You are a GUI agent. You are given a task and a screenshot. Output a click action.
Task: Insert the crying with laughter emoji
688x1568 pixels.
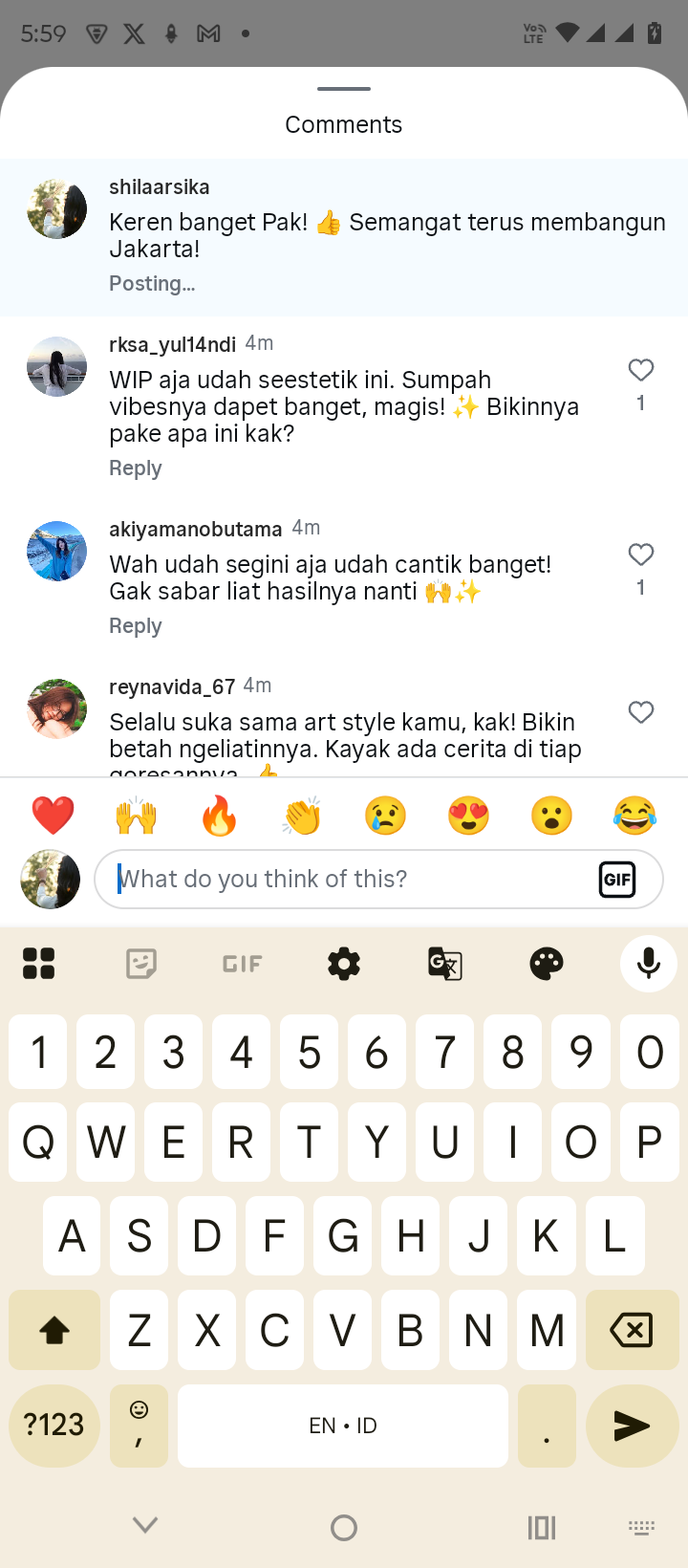634,817
